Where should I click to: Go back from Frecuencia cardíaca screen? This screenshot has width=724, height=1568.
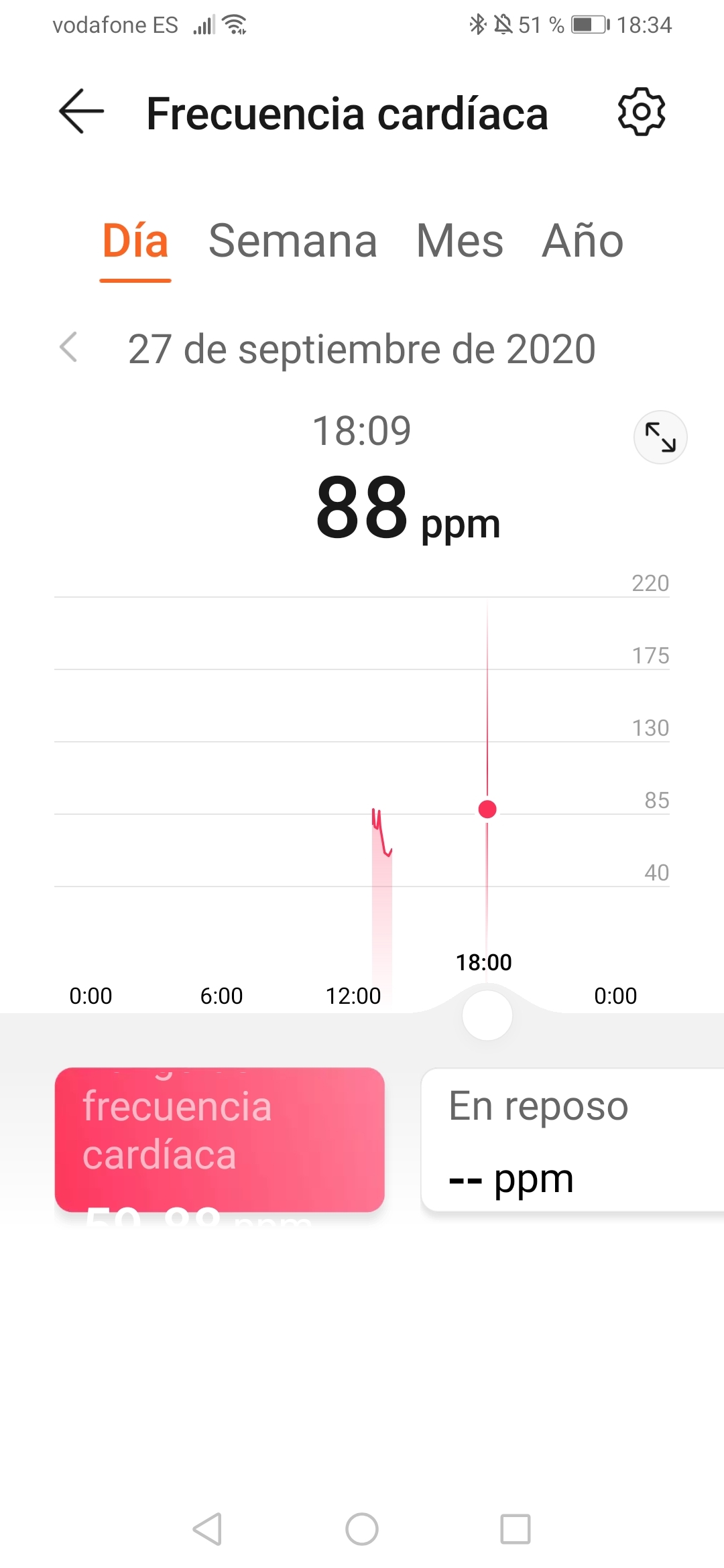[82, 111]
